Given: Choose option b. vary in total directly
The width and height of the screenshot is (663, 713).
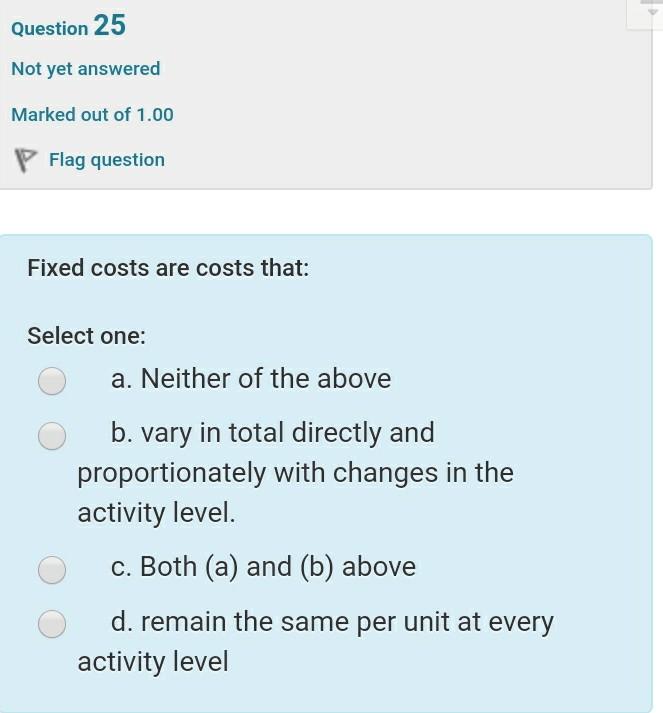Looking at the screenshot, I should tap(52, 435).
